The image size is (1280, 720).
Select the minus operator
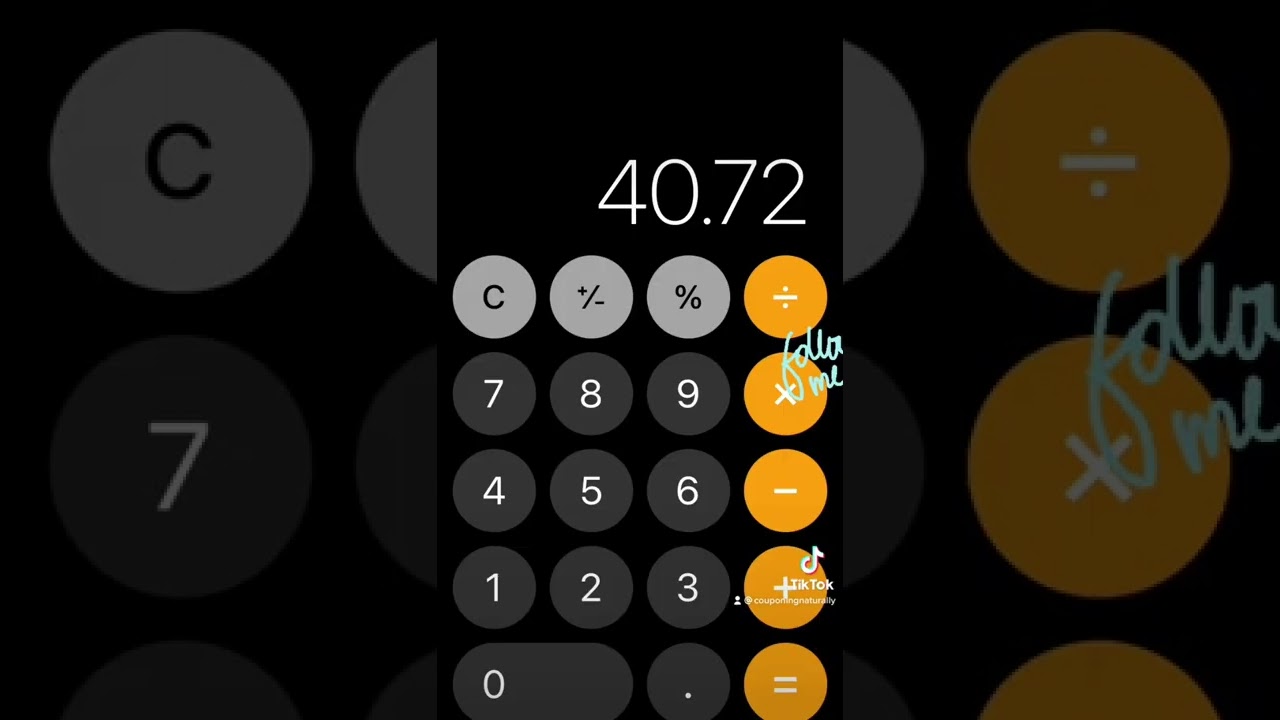pos(785,491)
